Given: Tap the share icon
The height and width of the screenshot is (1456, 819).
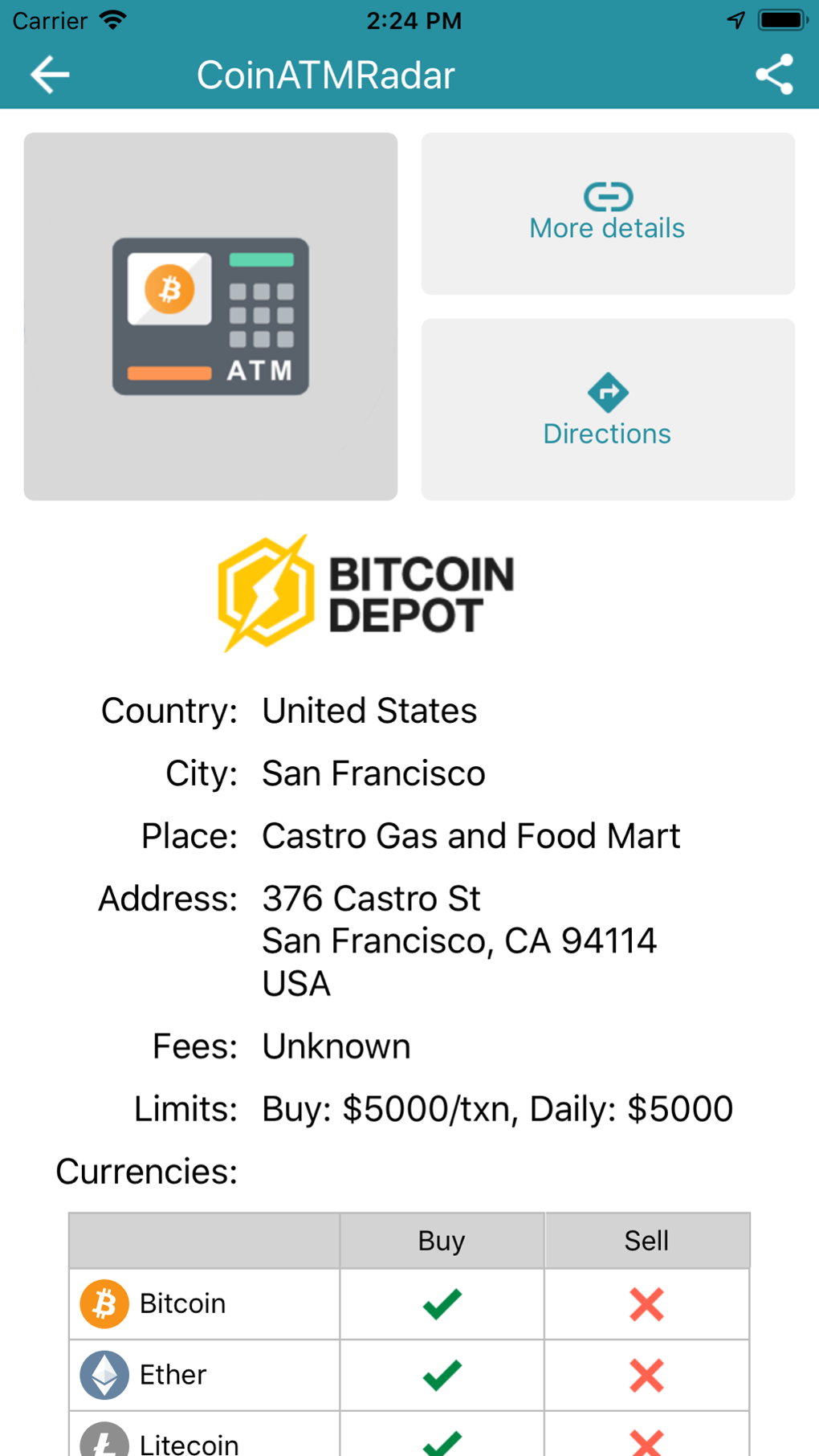Looking at the screenshot, I should pyautogui.click(x=773, y=74).
